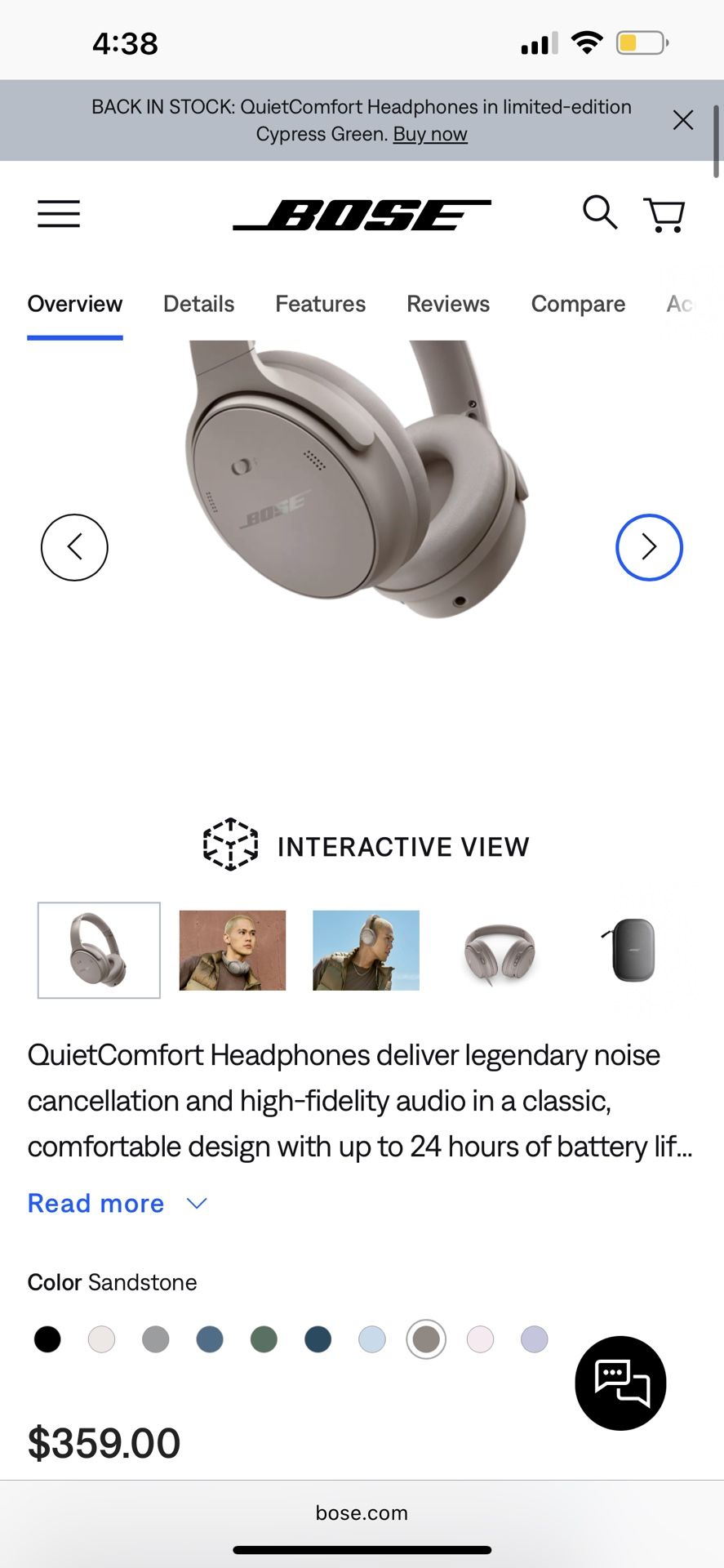Screen dimensions: 724x1568
Task: Choose the Cypress Green color option
Action: point(264,1339)
